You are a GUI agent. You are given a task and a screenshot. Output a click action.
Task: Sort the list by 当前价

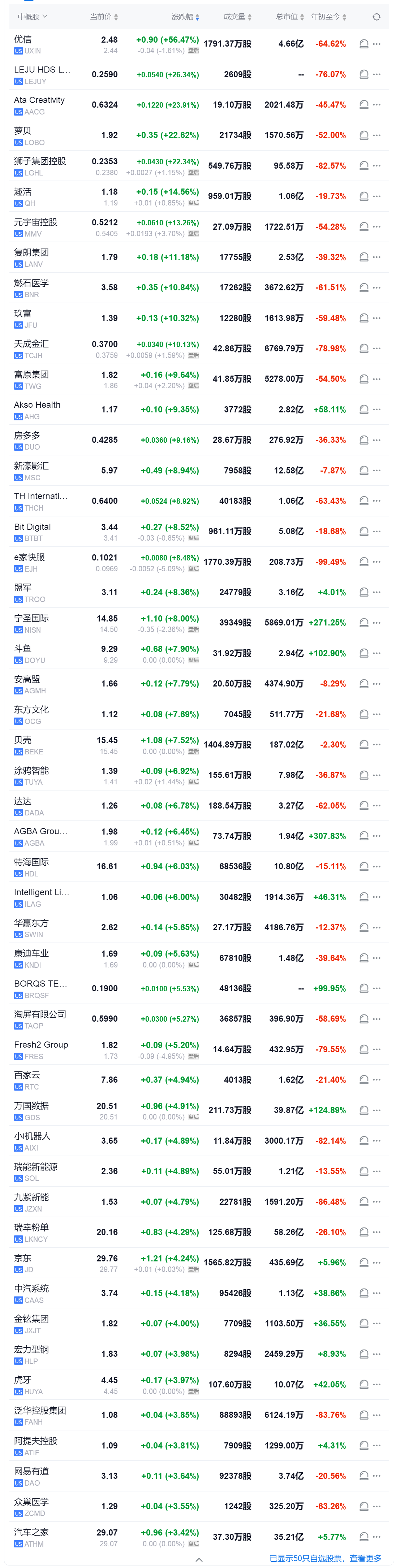tap(104, 17)
